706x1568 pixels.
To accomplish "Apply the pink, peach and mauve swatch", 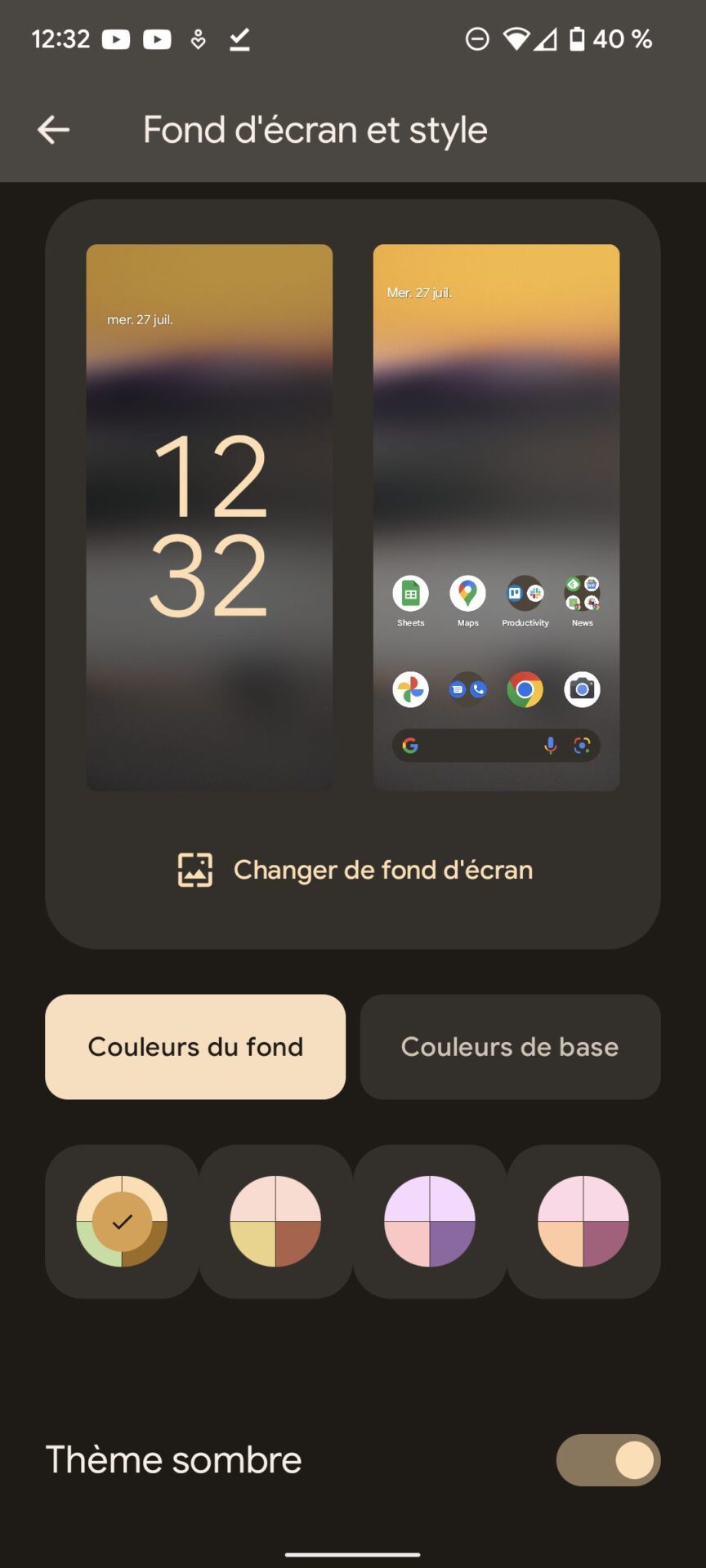I will tap(583, 1221).
